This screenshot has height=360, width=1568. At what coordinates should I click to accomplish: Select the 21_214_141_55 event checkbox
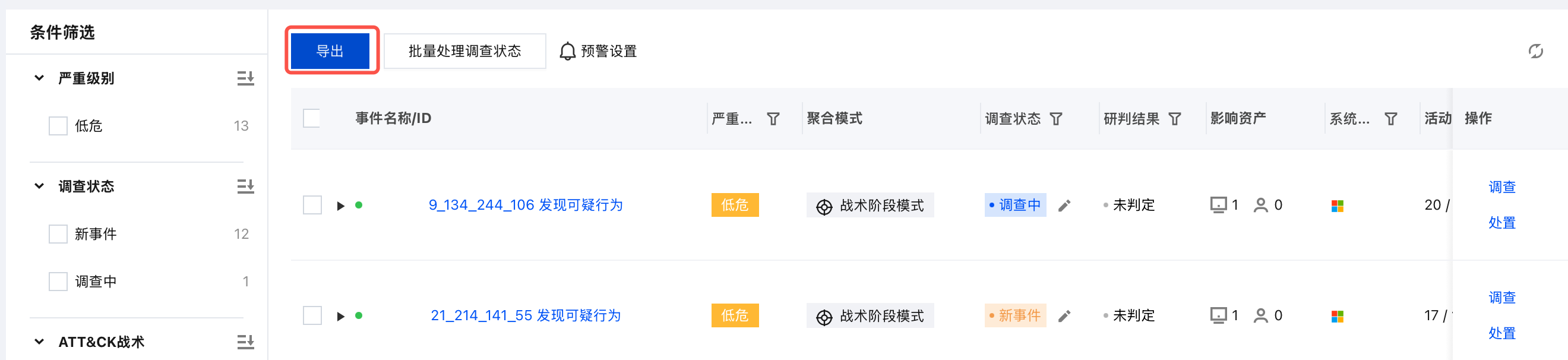click(x=312, y=315)
